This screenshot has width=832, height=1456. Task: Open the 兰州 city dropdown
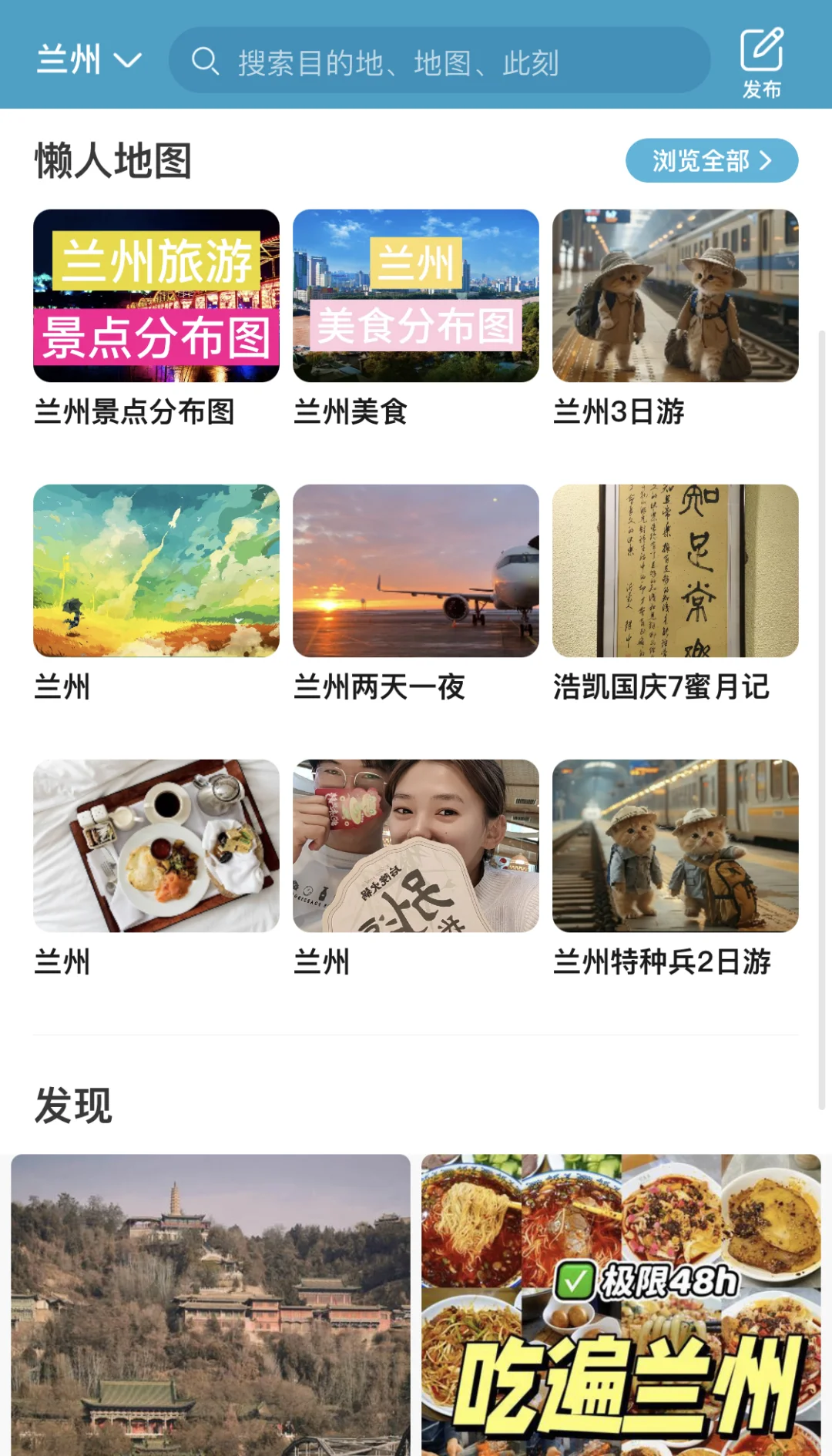pos(89,60)
